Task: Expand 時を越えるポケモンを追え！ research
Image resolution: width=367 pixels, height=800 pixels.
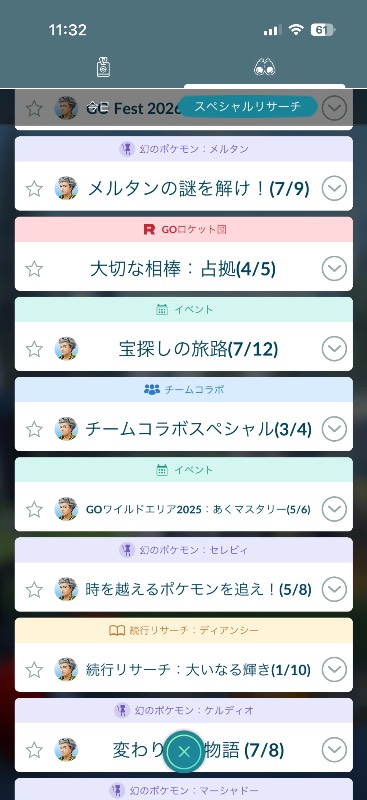Action: click(x=334, y=589)
